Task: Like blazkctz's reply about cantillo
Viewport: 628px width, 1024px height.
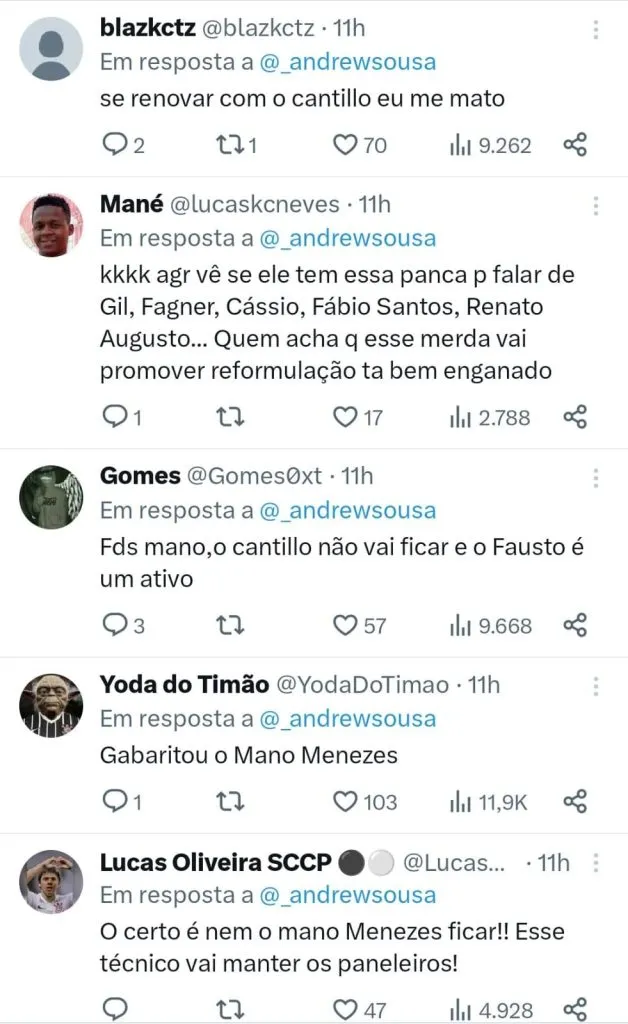Action: [345, 146]
